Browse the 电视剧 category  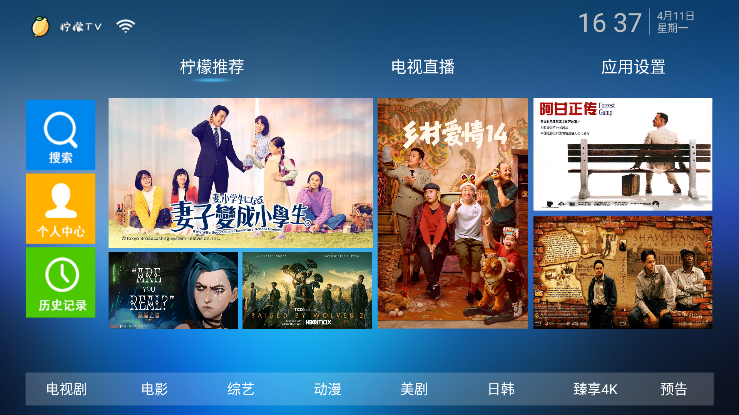(x=66, y=389)
